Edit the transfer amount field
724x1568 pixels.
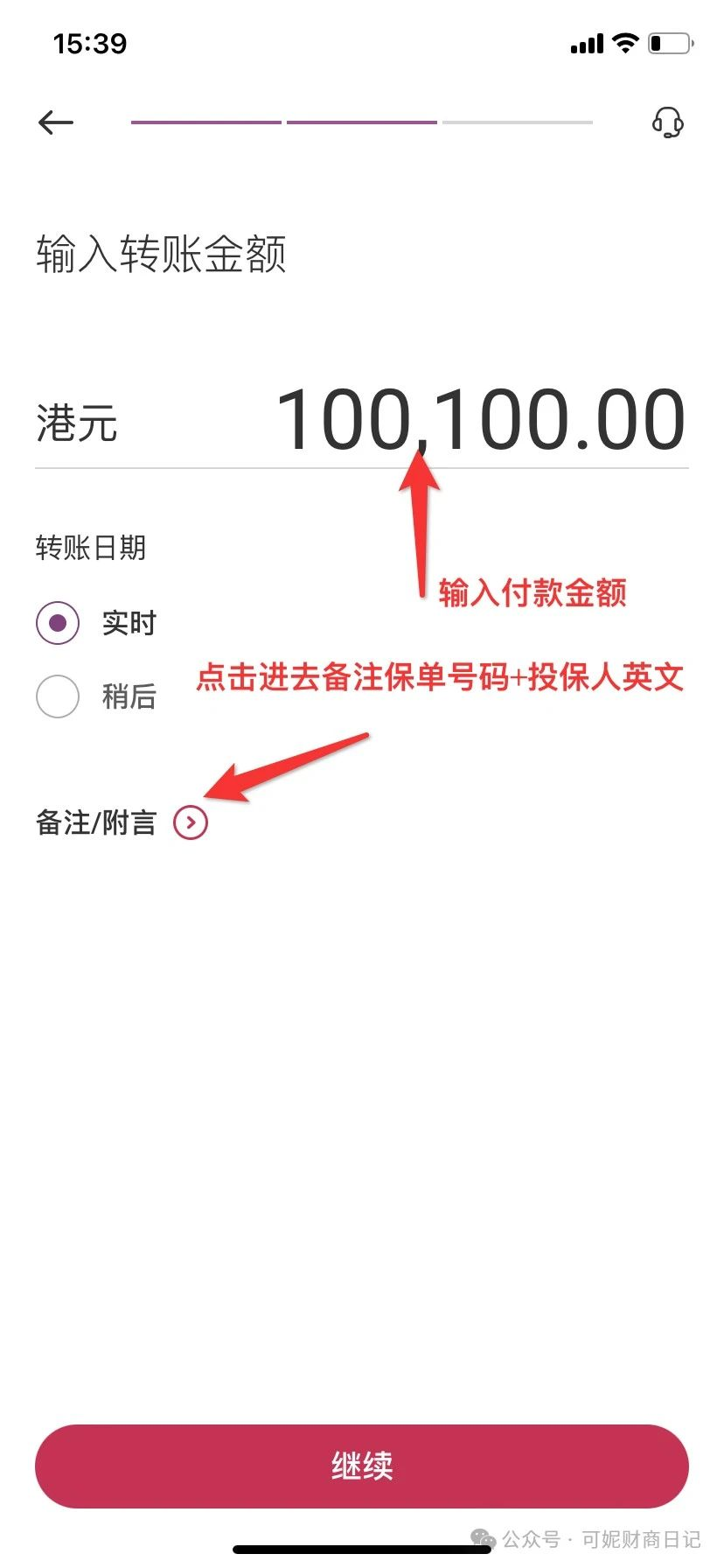pyautogui.click(x=479, y=421)
